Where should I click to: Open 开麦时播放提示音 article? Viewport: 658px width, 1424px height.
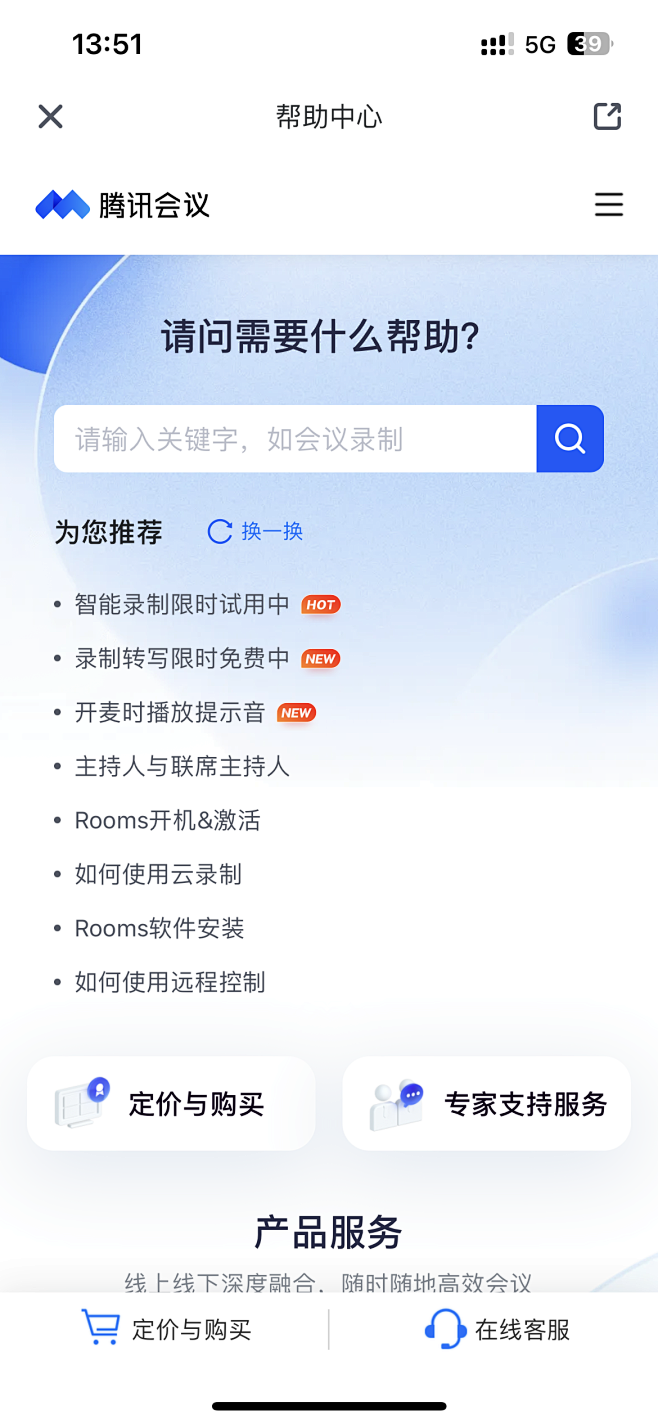[x=170, y=712]
